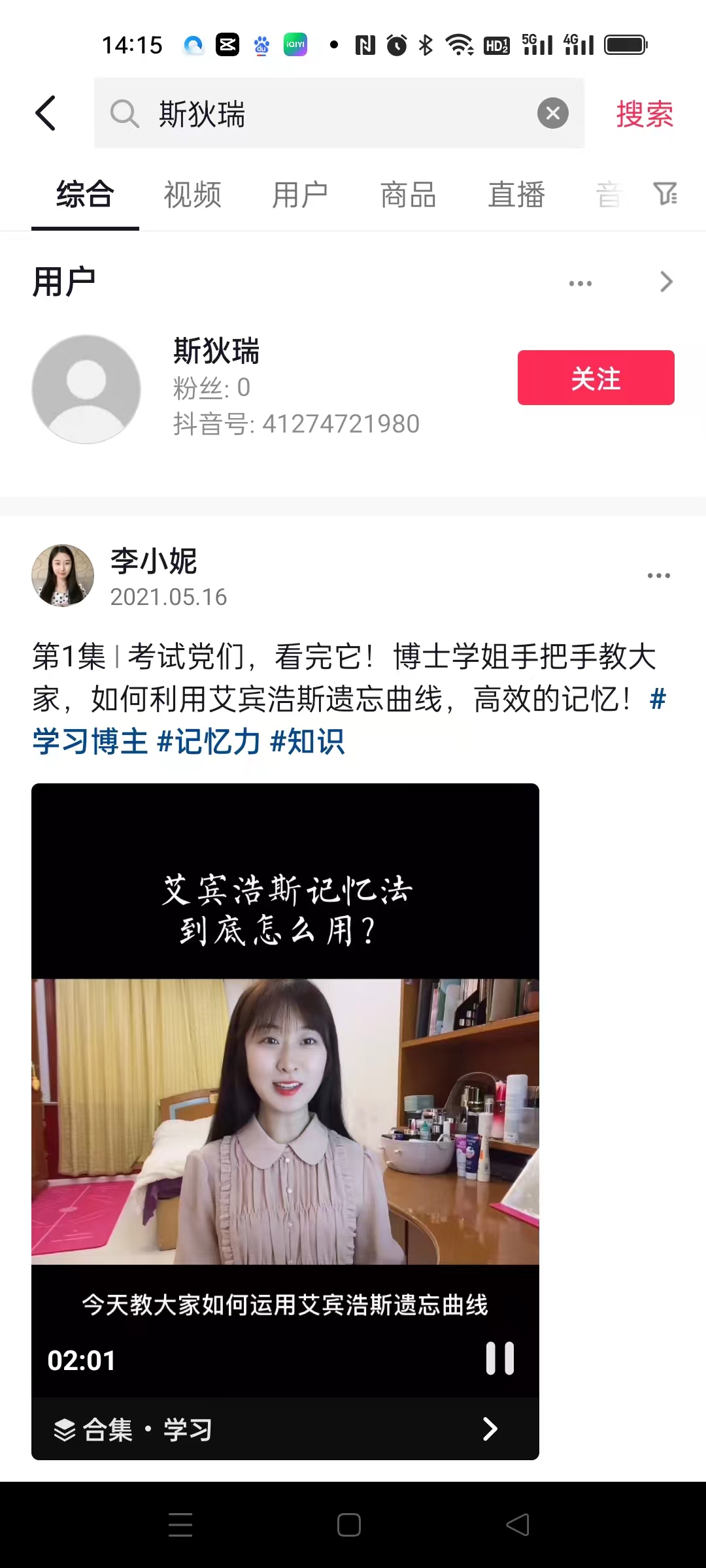Open the search filter options
706x1568 pixels.
[x=665, y=193]
